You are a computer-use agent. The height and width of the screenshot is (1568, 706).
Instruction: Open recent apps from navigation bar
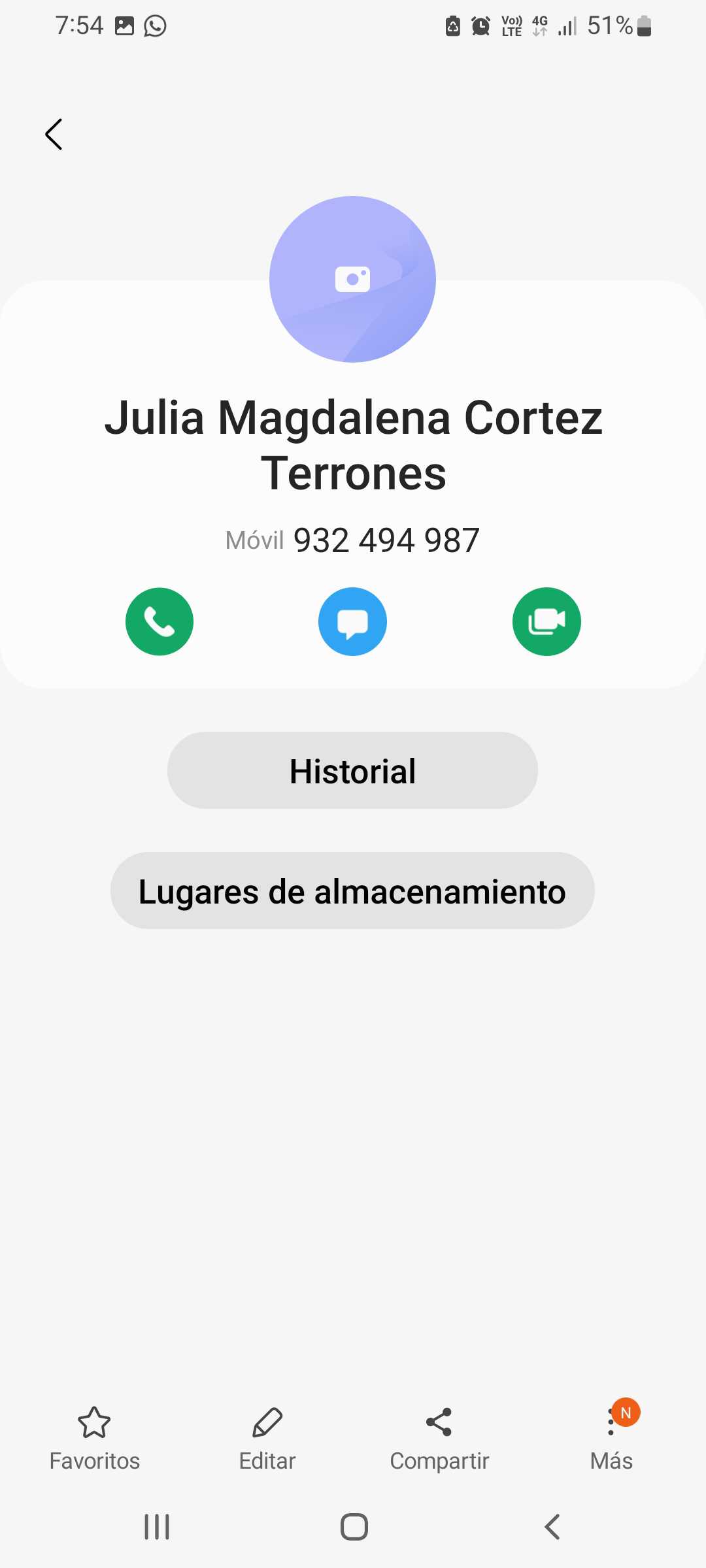(x=157, y=1527)
